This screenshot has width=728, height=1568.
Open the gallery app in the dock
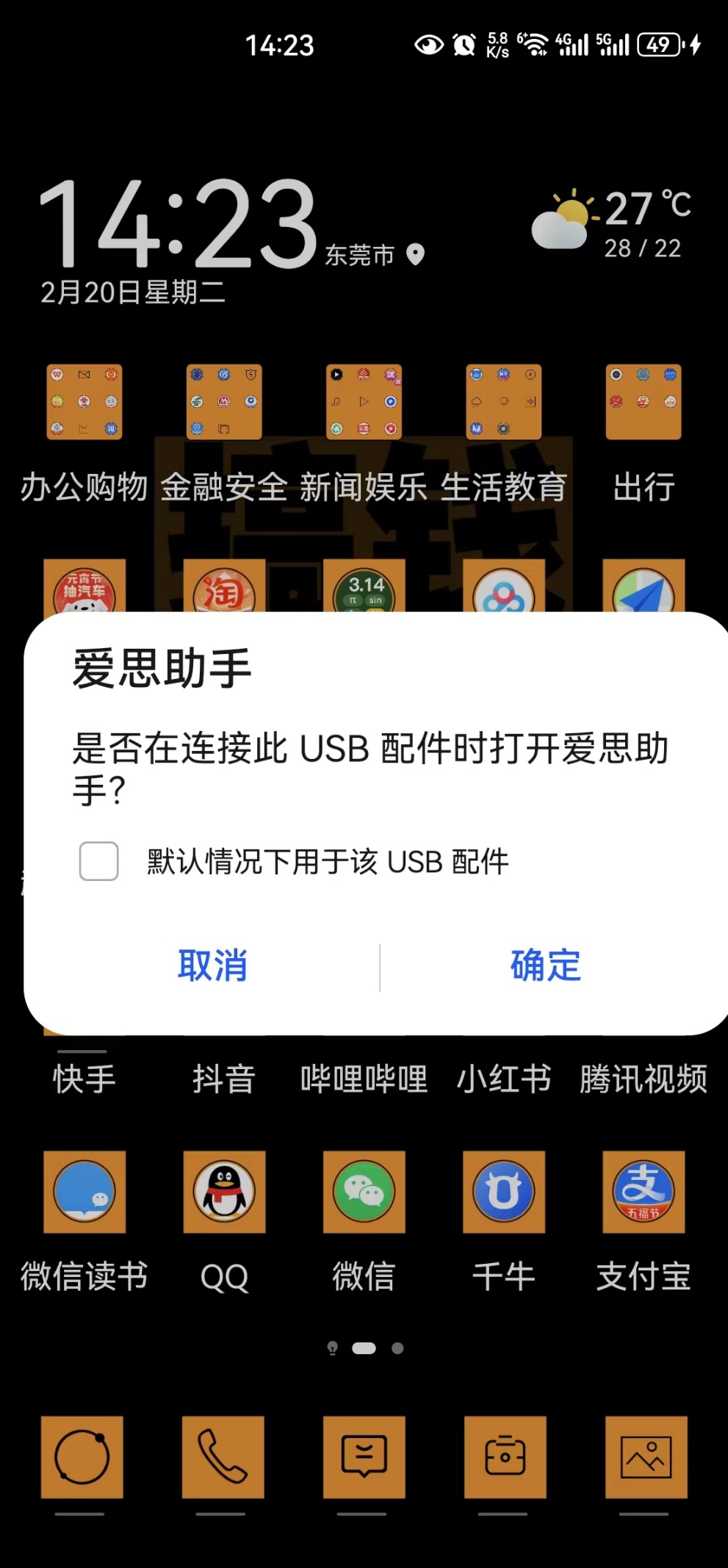click(x=646, y=1457)
